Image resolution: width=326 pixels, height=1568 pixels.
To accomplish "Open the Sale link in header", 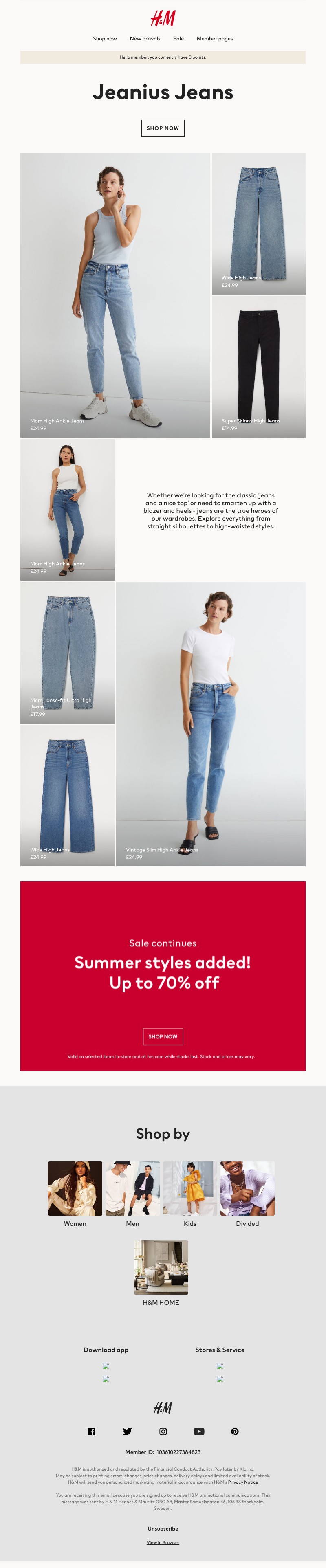I will [x=178, y=38].
